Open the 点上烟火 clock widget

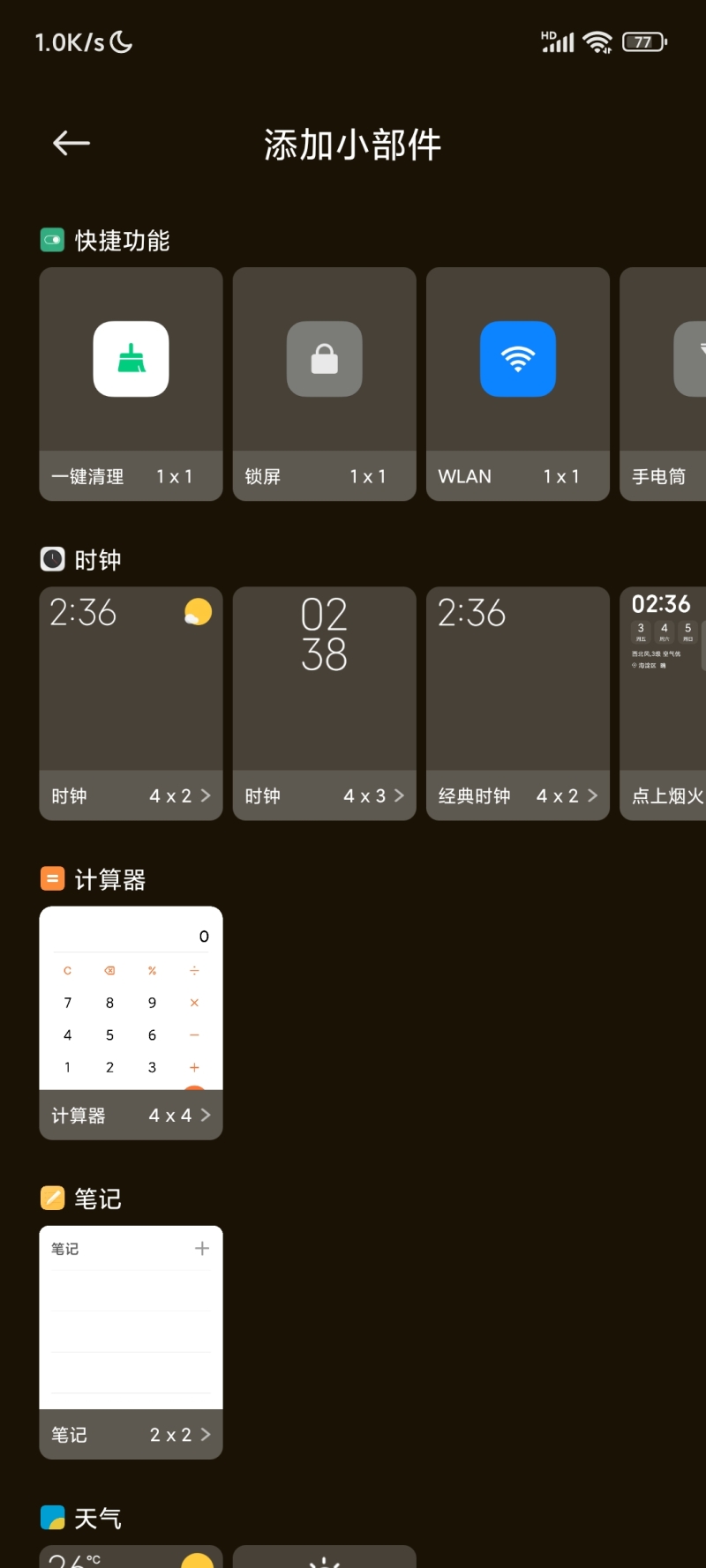coord(664,703)
